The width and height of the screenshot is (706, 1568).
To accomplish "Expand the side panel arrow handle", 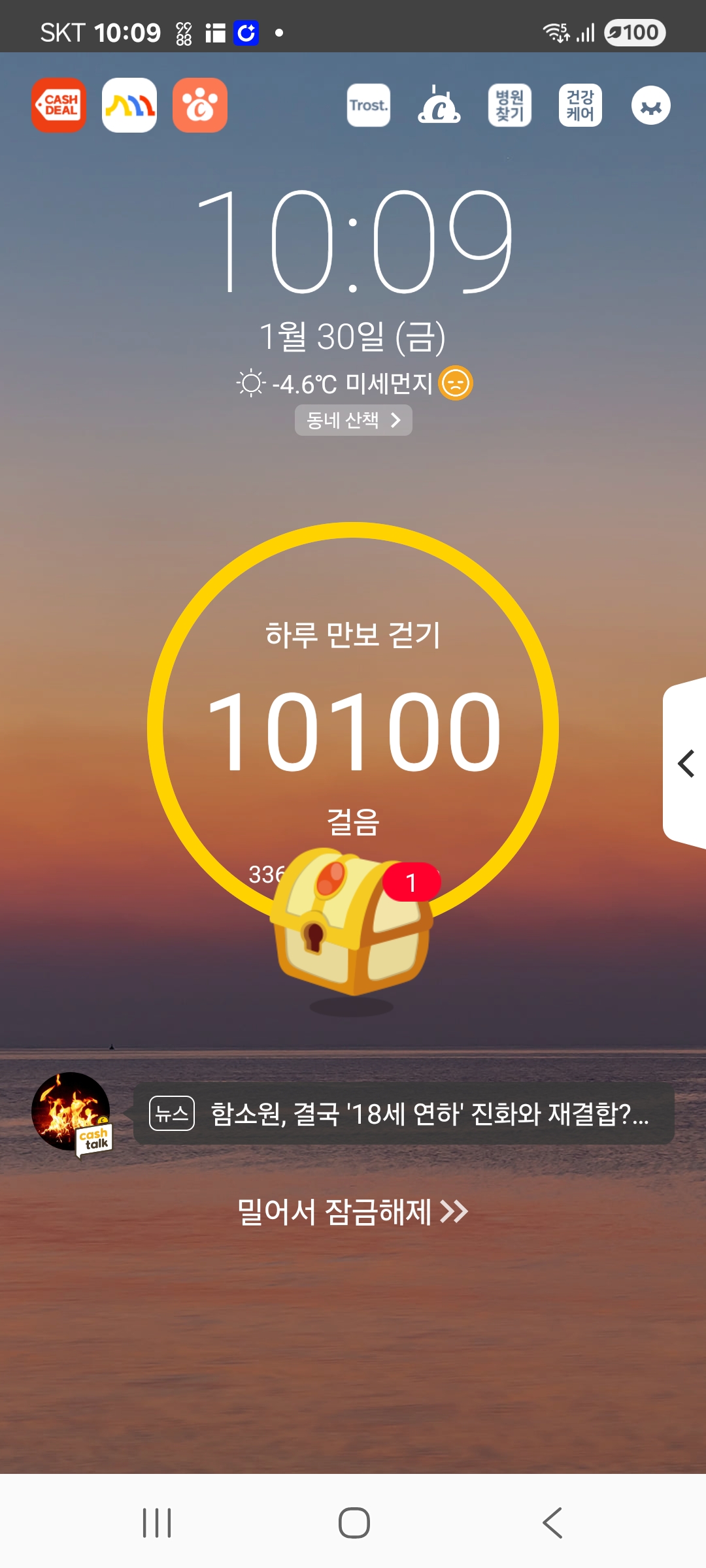I will tap(686, 763).
